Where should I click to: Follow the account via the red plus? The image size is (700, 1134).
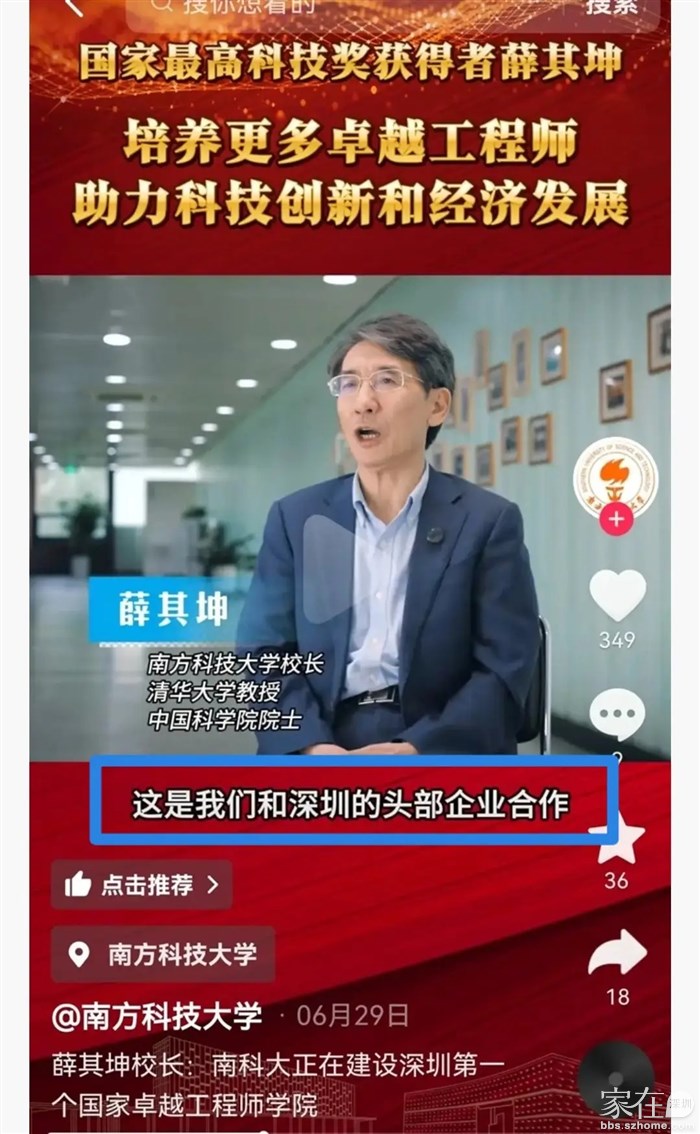tap(616, 520)
